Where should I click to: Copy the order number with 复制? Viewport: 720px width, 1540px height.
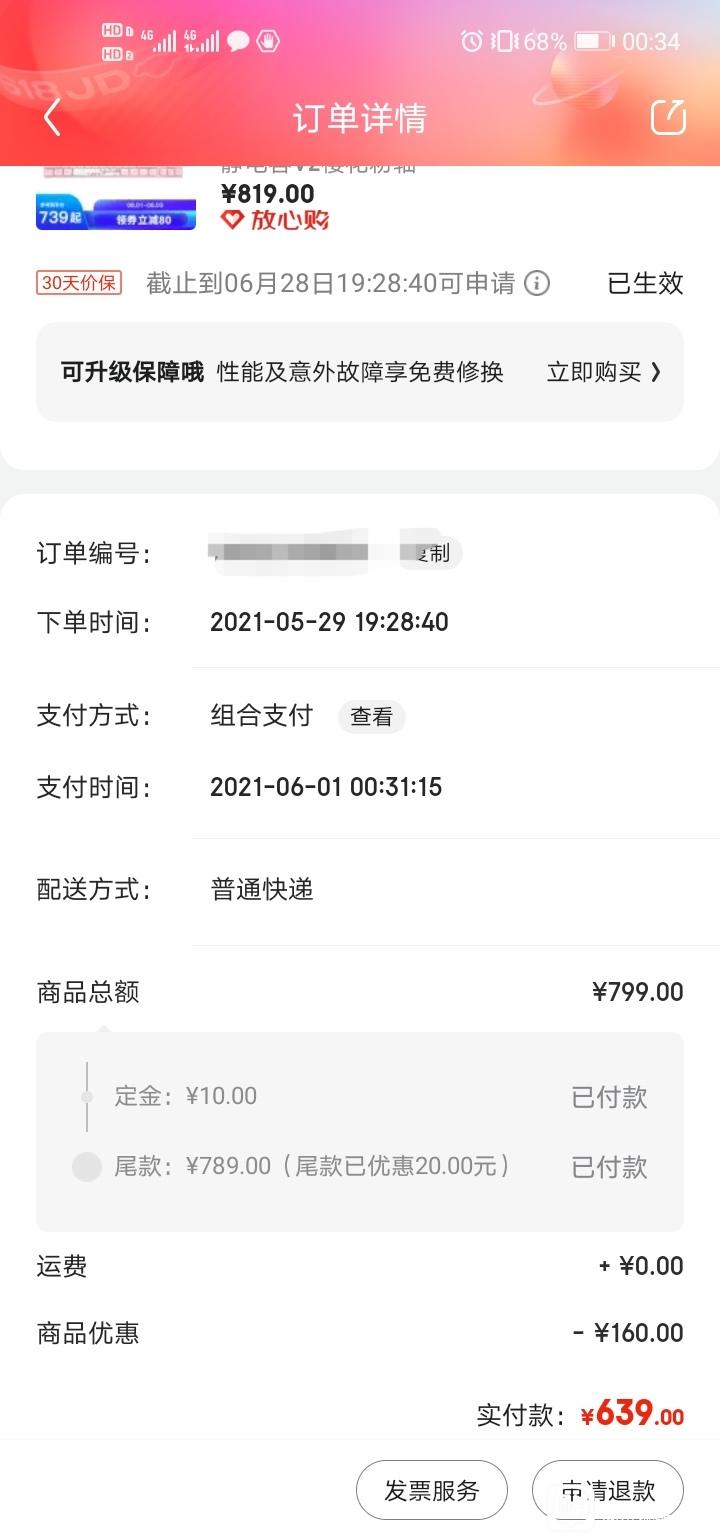point(432,553)
